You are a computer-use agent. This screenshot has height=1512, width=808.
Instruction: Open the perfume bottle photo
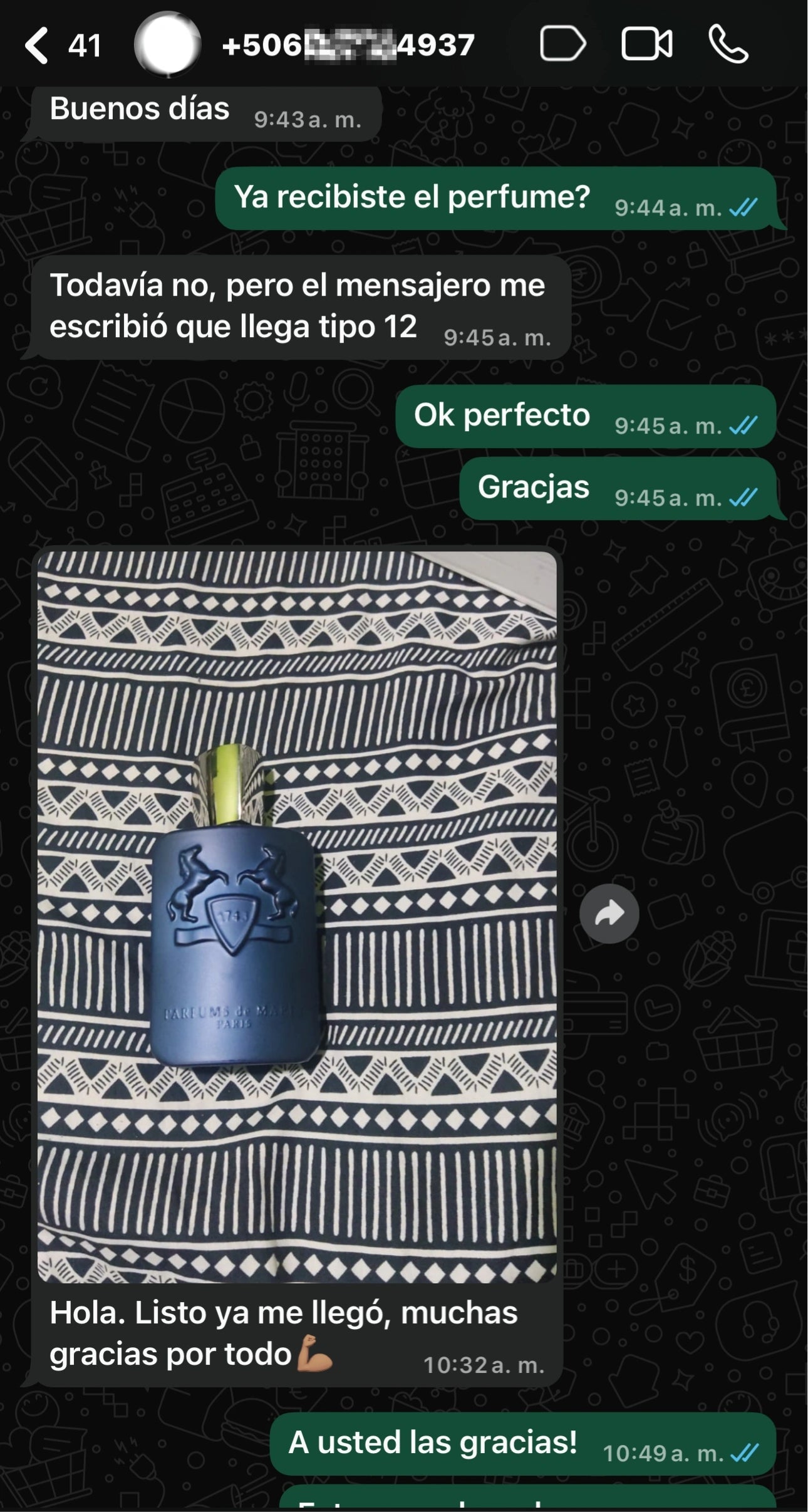[297, 915]
